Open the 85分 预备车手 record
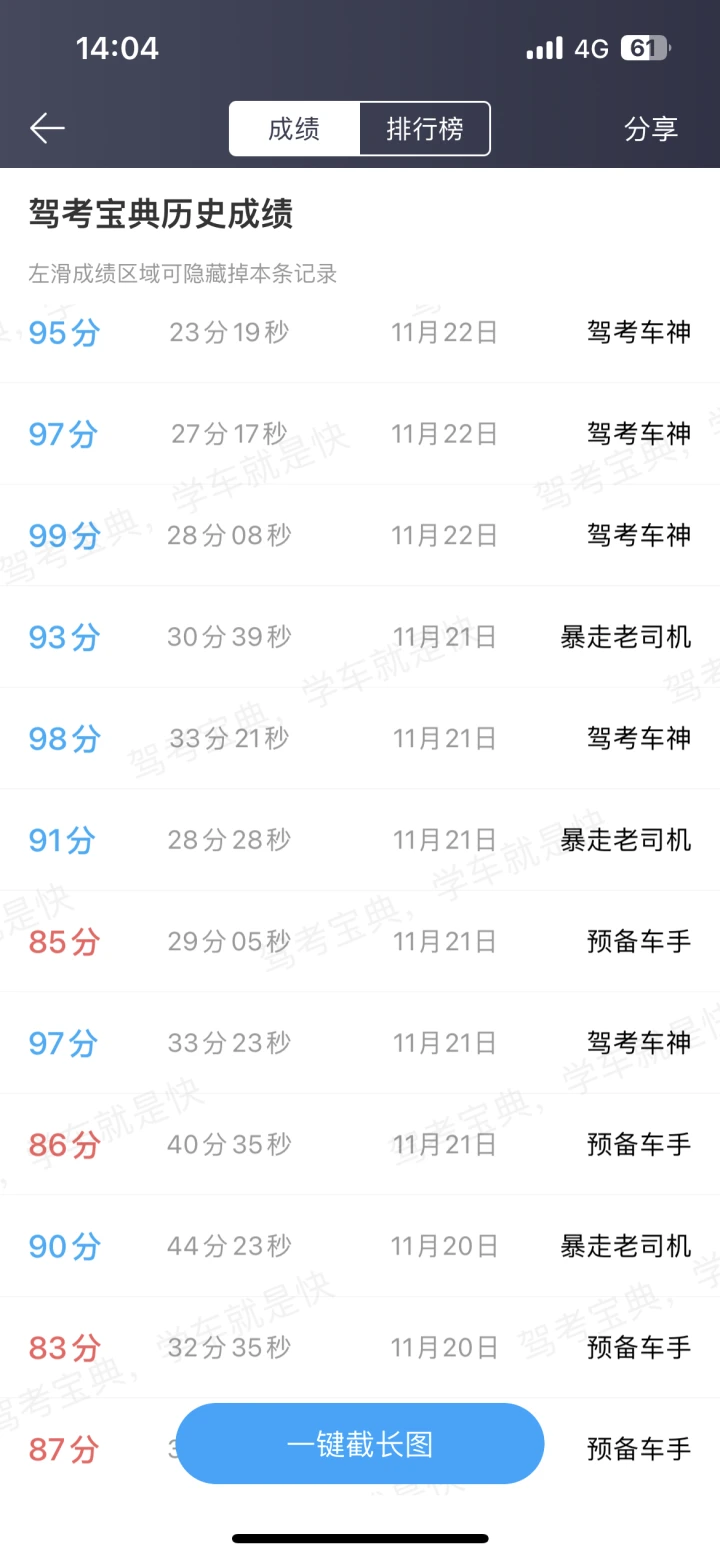The height and width of the screenshot is (1558, 720). pyautogui.click(x=360, y=941)
